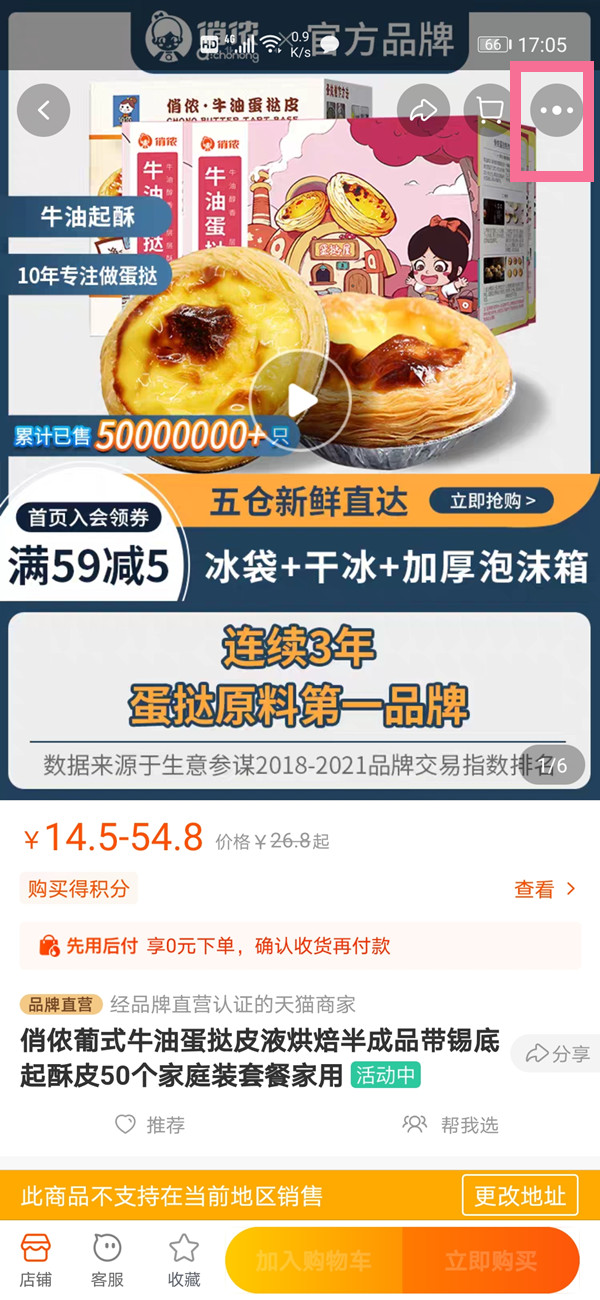Open the 先用后付 pay-later info bar
This screenshot has width=600, height=1300.
tap(300, 945)
